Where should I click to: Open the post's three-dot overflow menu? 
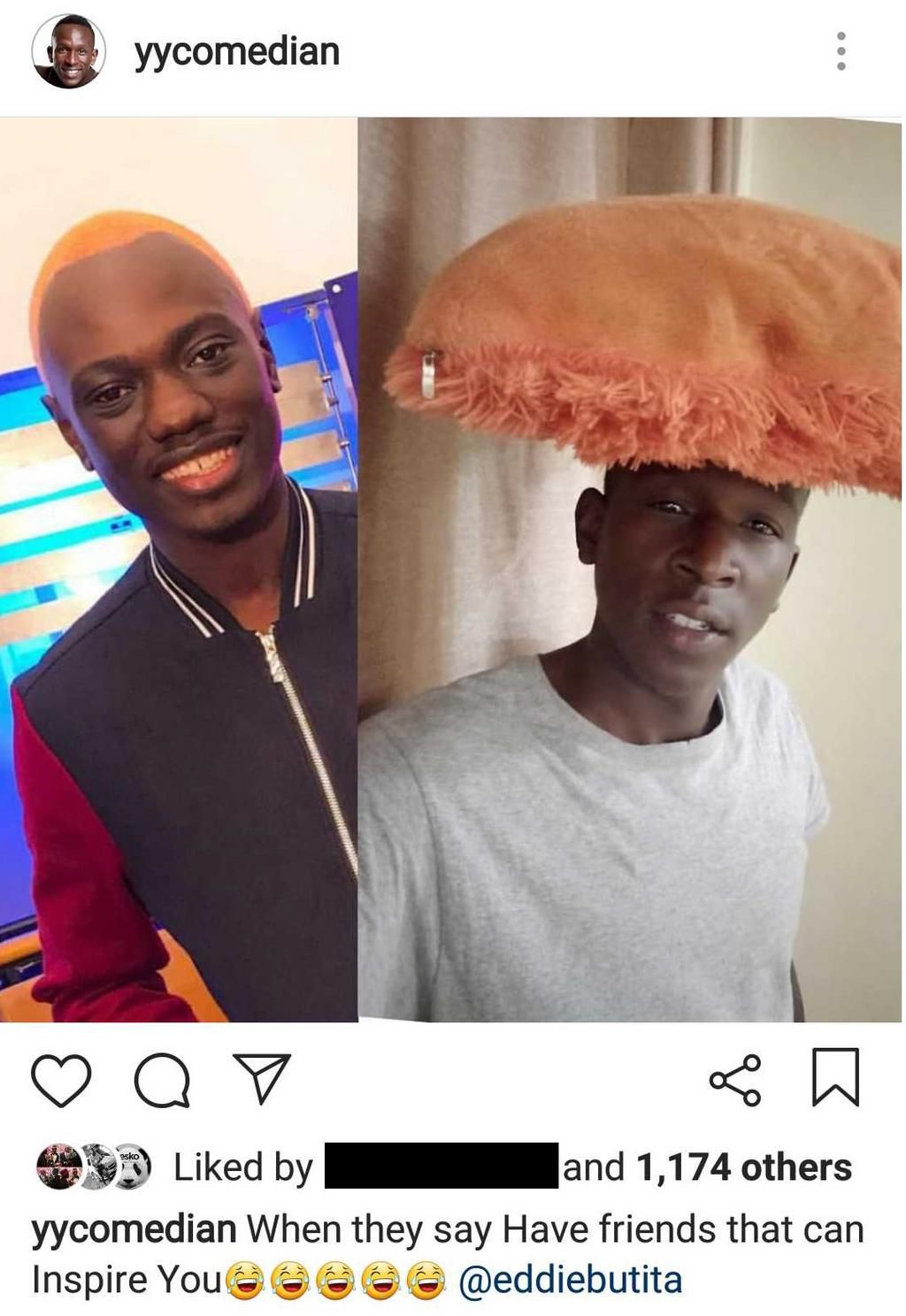841,51
